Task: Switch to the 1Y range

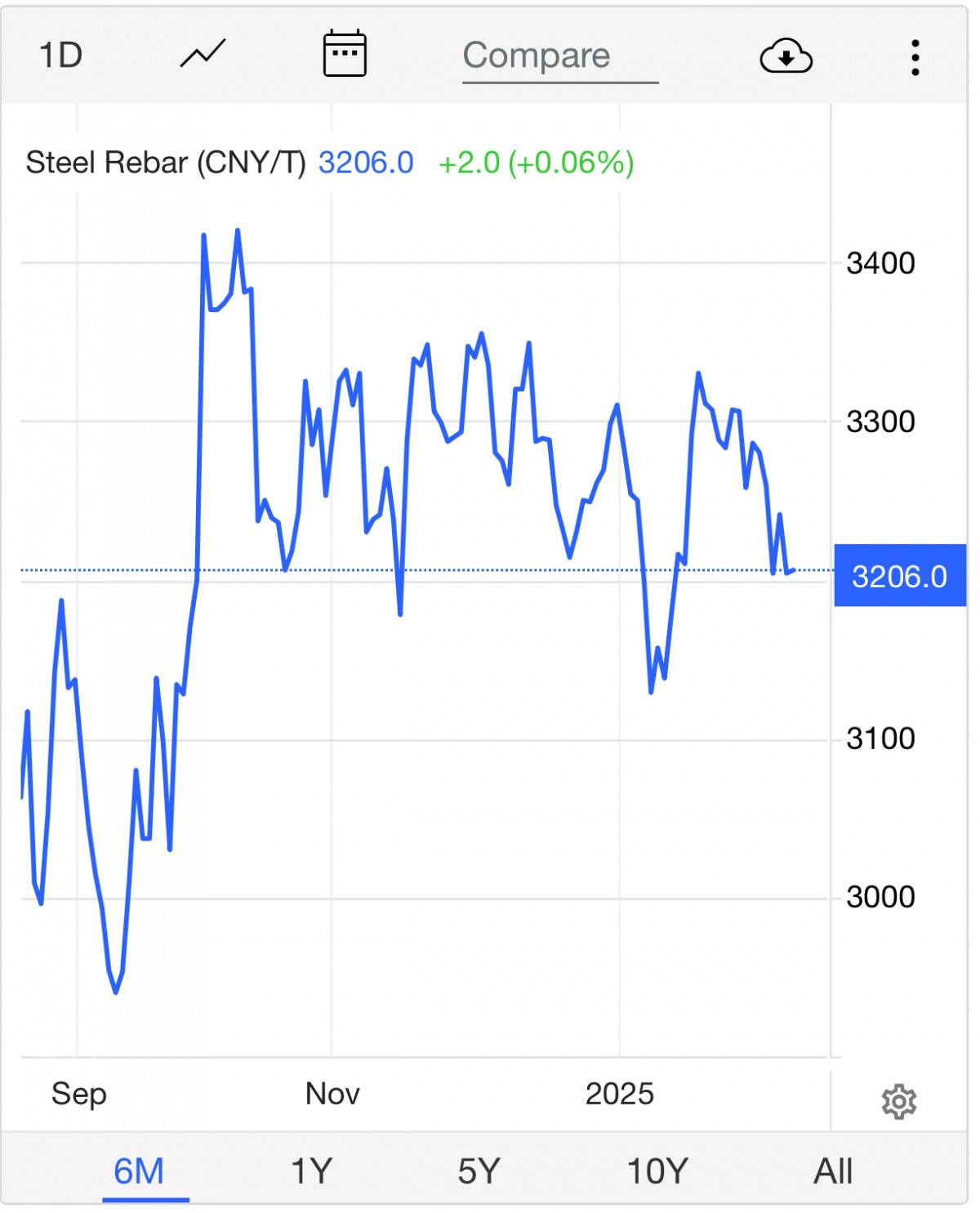Action: click(311, 1171)
